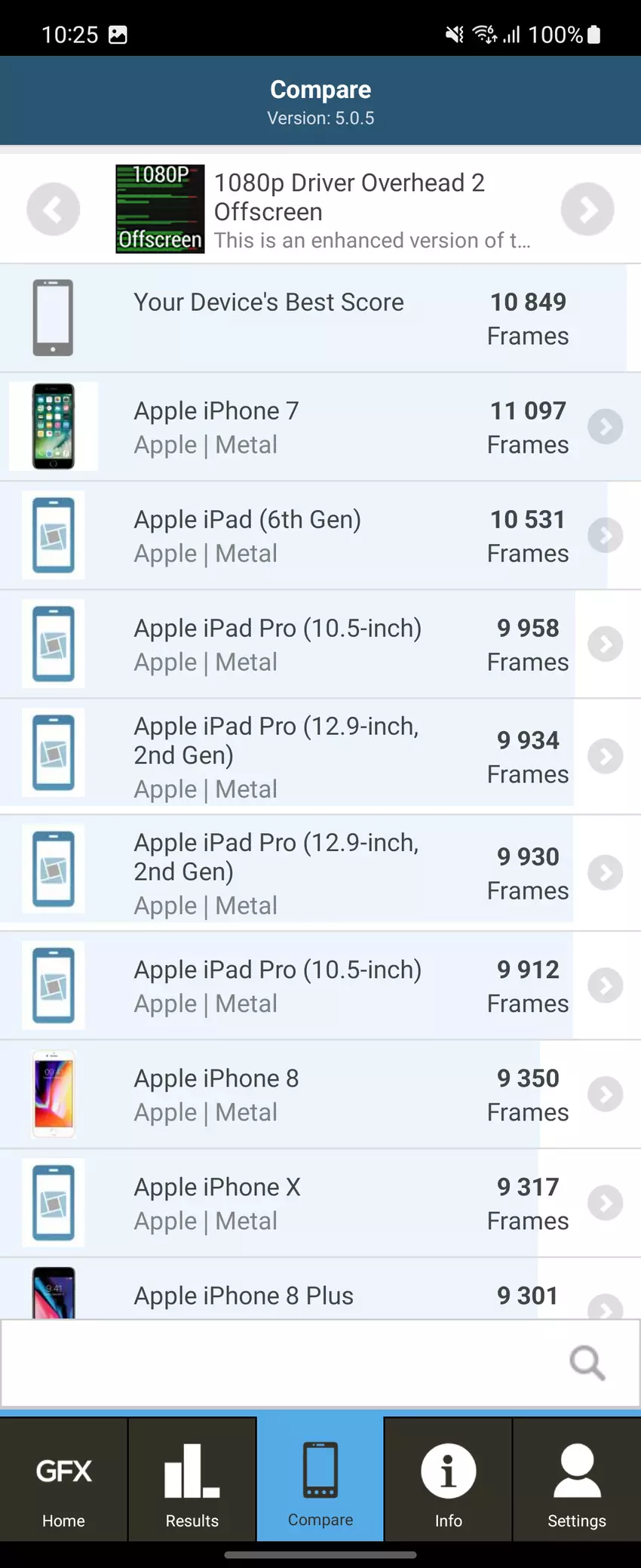Viewport: 641px width, 1568px height.
Task: Go to the Settings tab
Action: 577,1480
